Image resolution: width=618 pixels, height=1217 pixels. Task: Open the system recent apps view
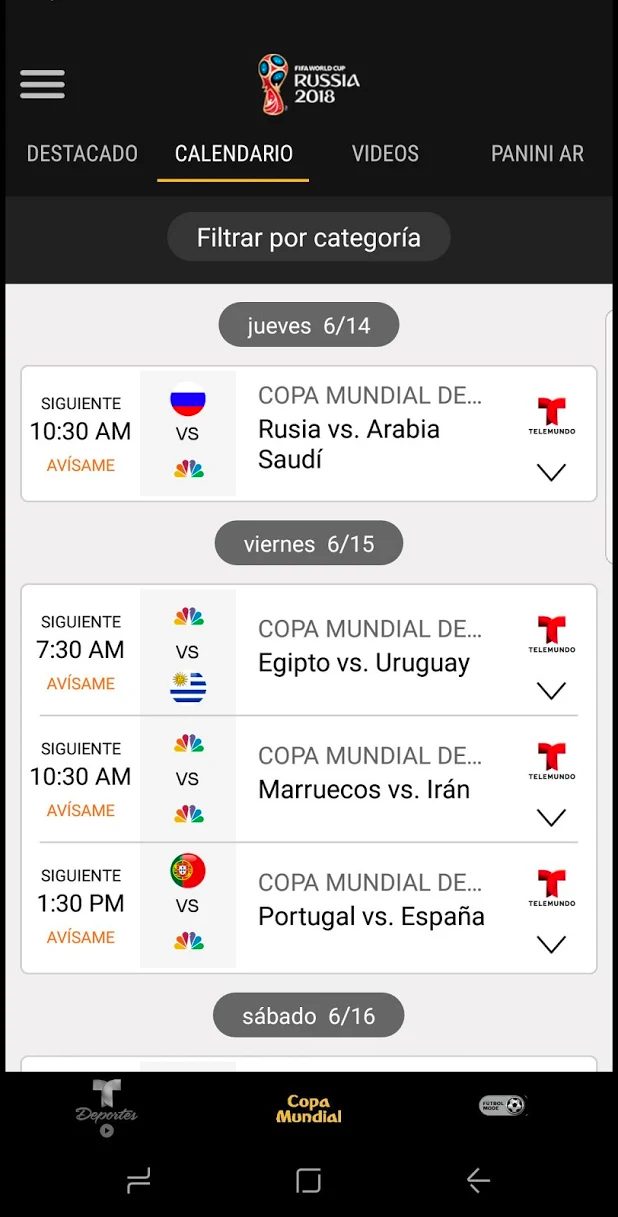pos(138,1181)
